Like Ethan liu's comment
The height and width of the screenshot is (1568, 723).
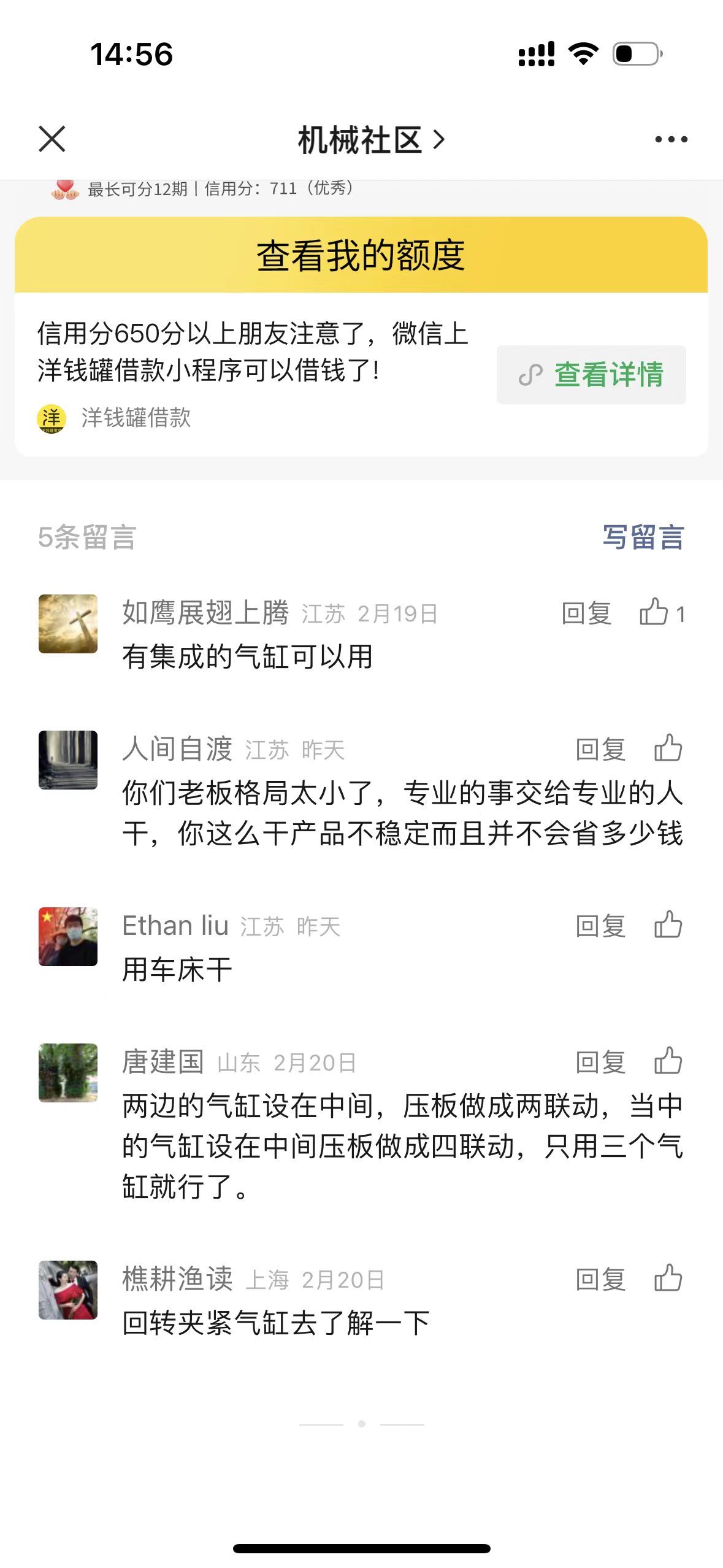pos(668,924)
